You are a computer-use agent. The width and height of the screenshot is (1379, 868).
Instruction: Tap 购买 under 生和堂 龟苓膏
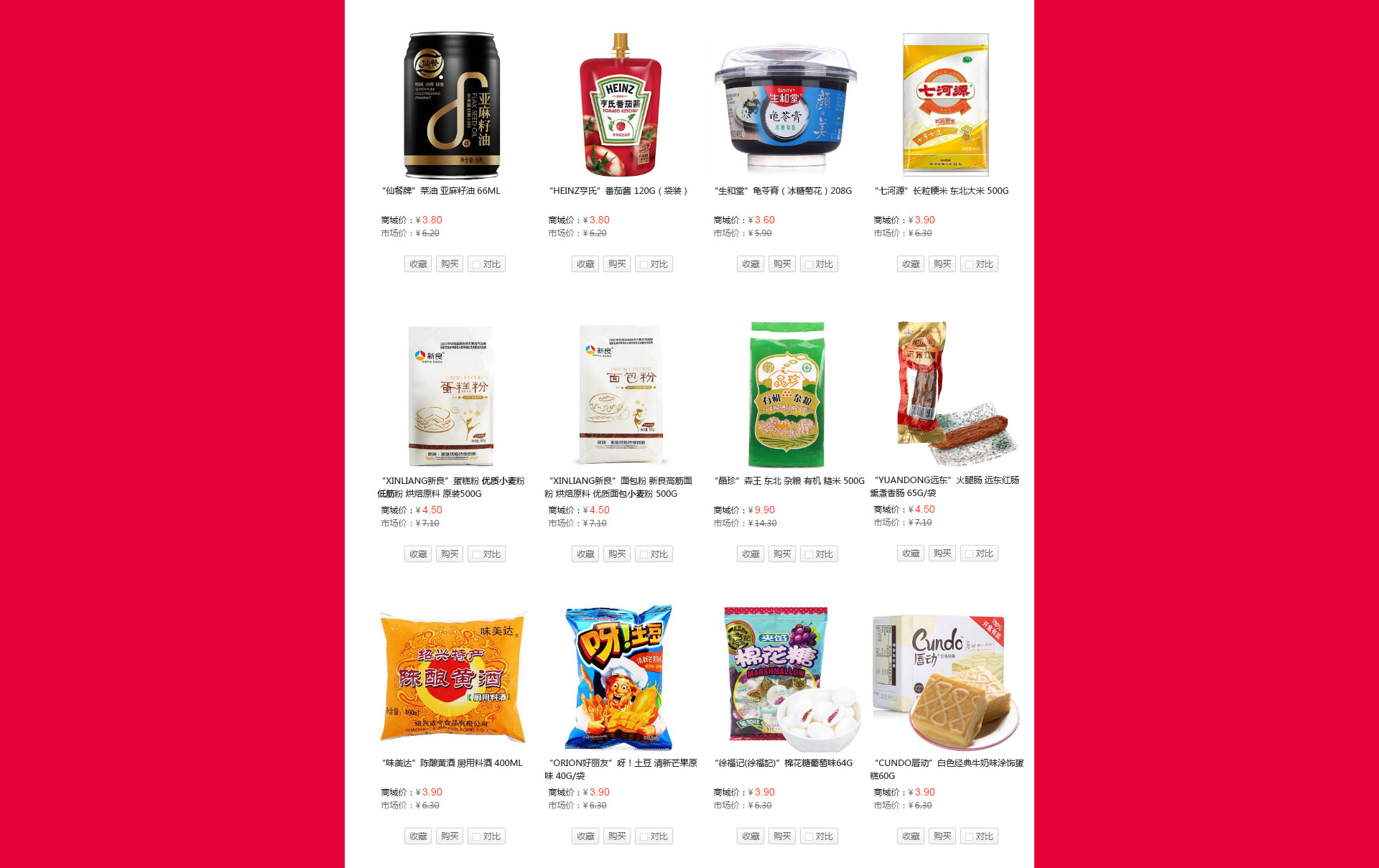(782, 264)
